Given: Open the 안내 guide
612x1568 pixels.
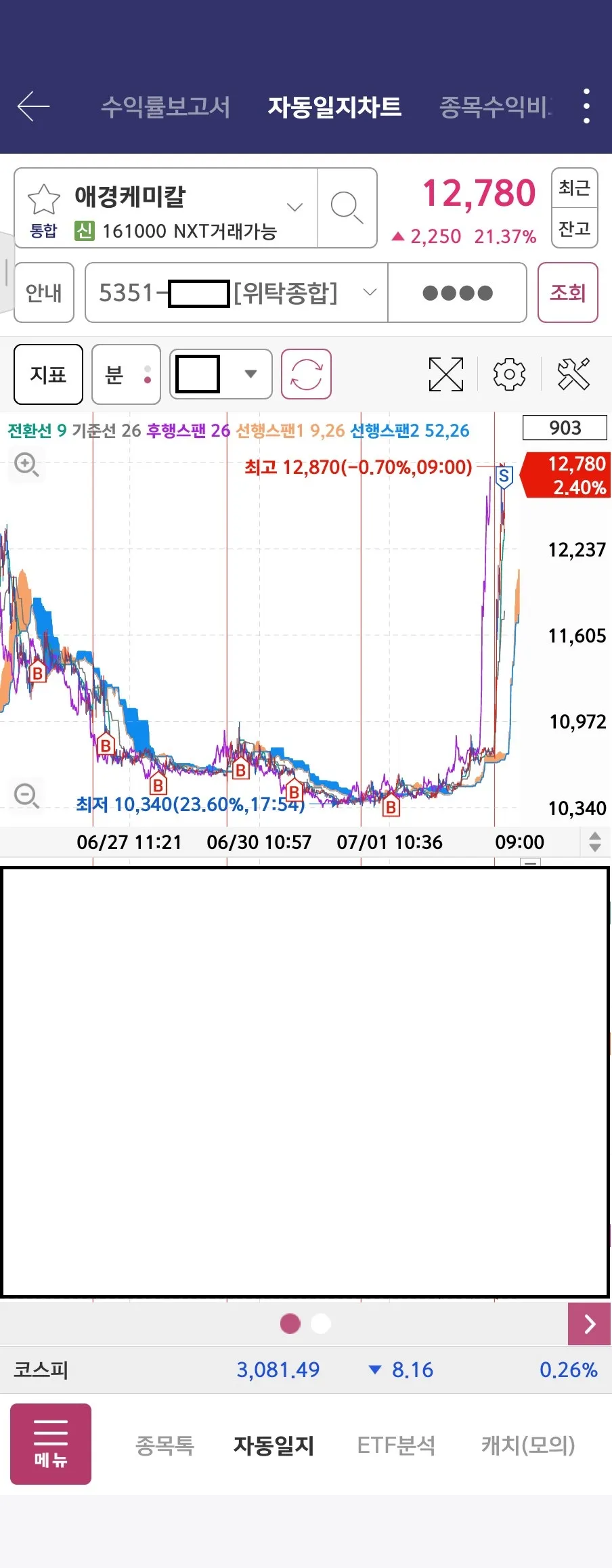Looking at the screenshot, I should 44,292.
